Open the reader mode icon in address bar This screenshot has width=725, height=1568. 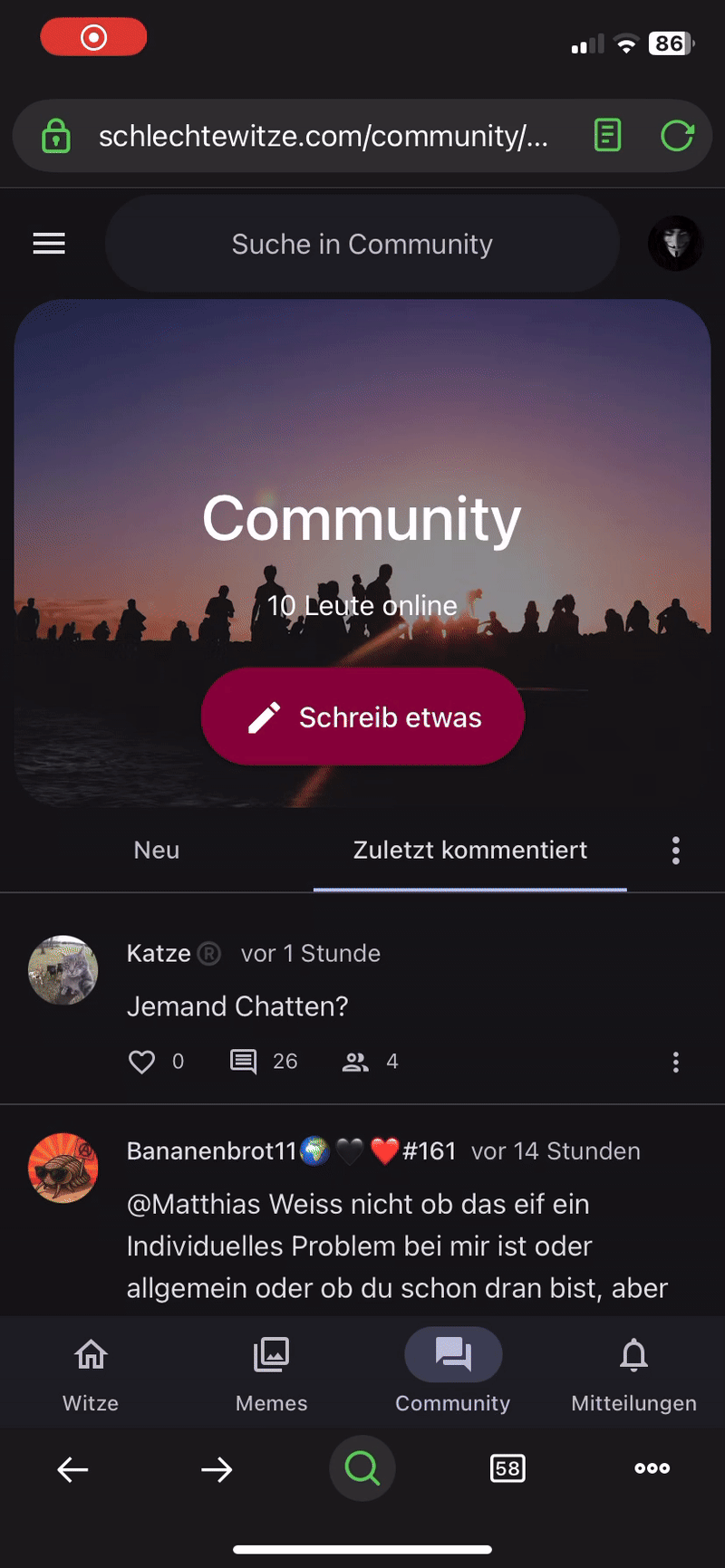pyautogui.click(x=607, y=136)
